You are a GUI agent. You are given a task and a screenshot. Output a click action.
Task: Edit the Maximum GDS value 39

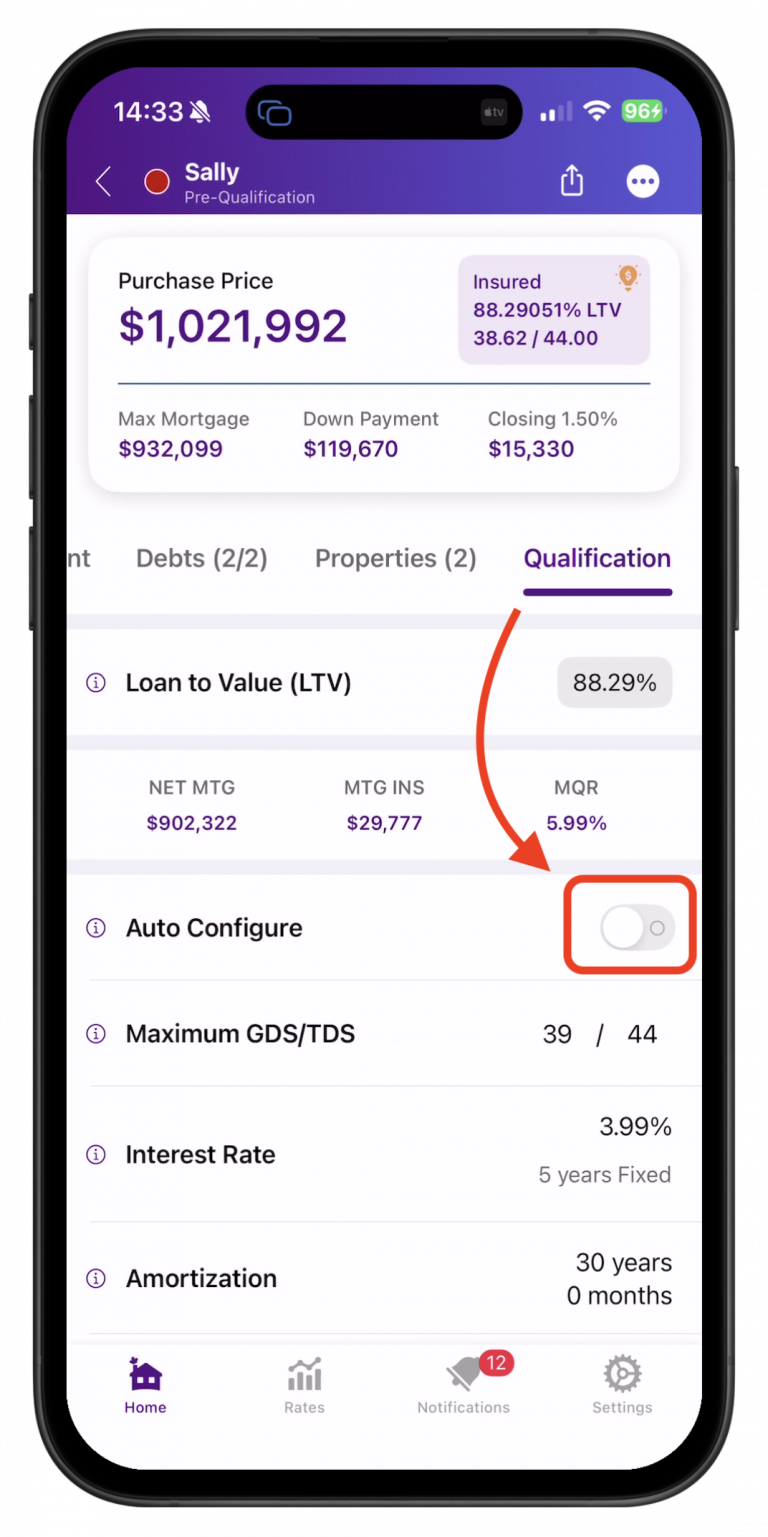point(557,1034)
